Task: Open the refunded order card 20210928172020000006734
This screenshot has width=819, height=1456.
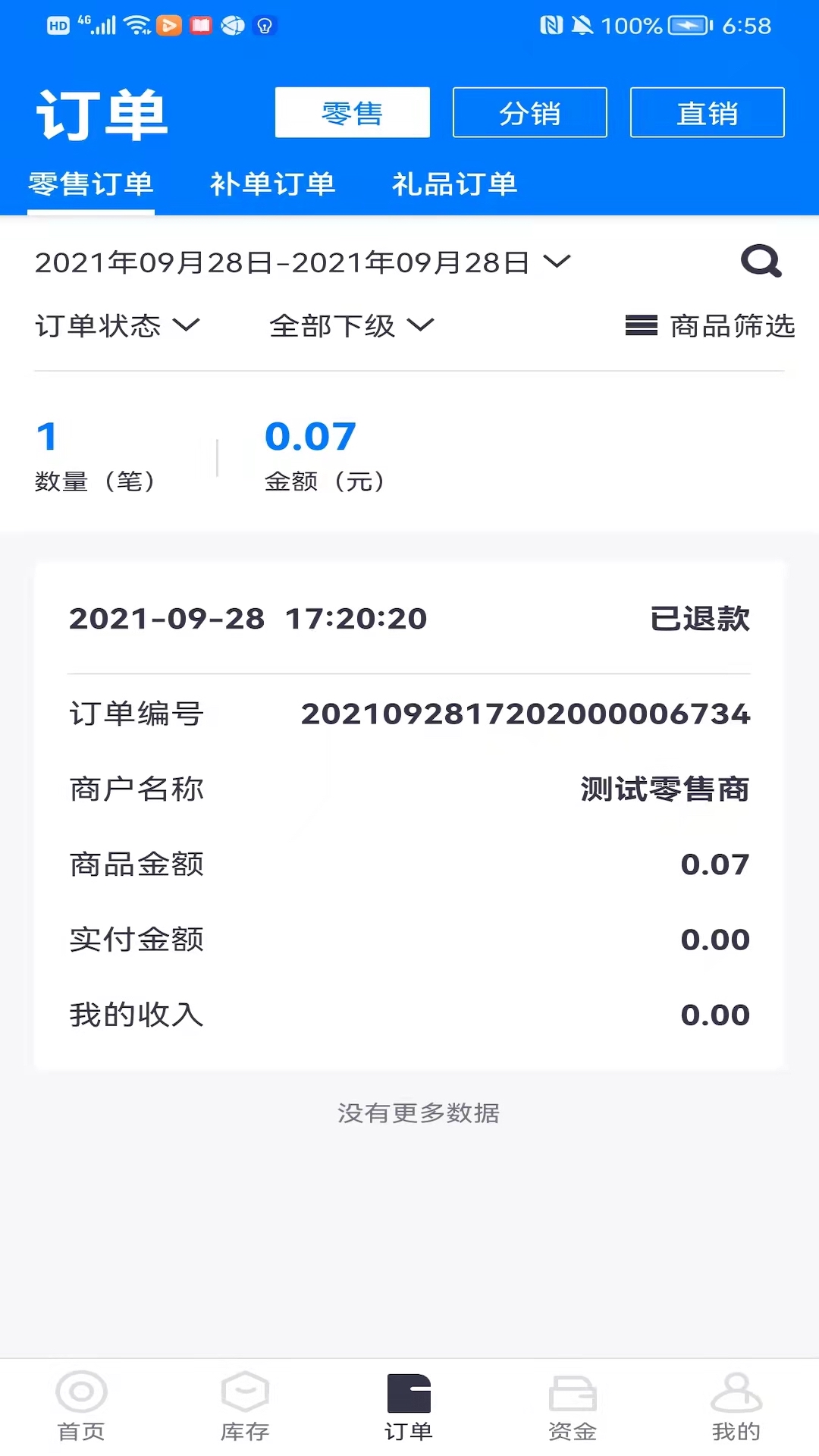Action: pos(409,815)
